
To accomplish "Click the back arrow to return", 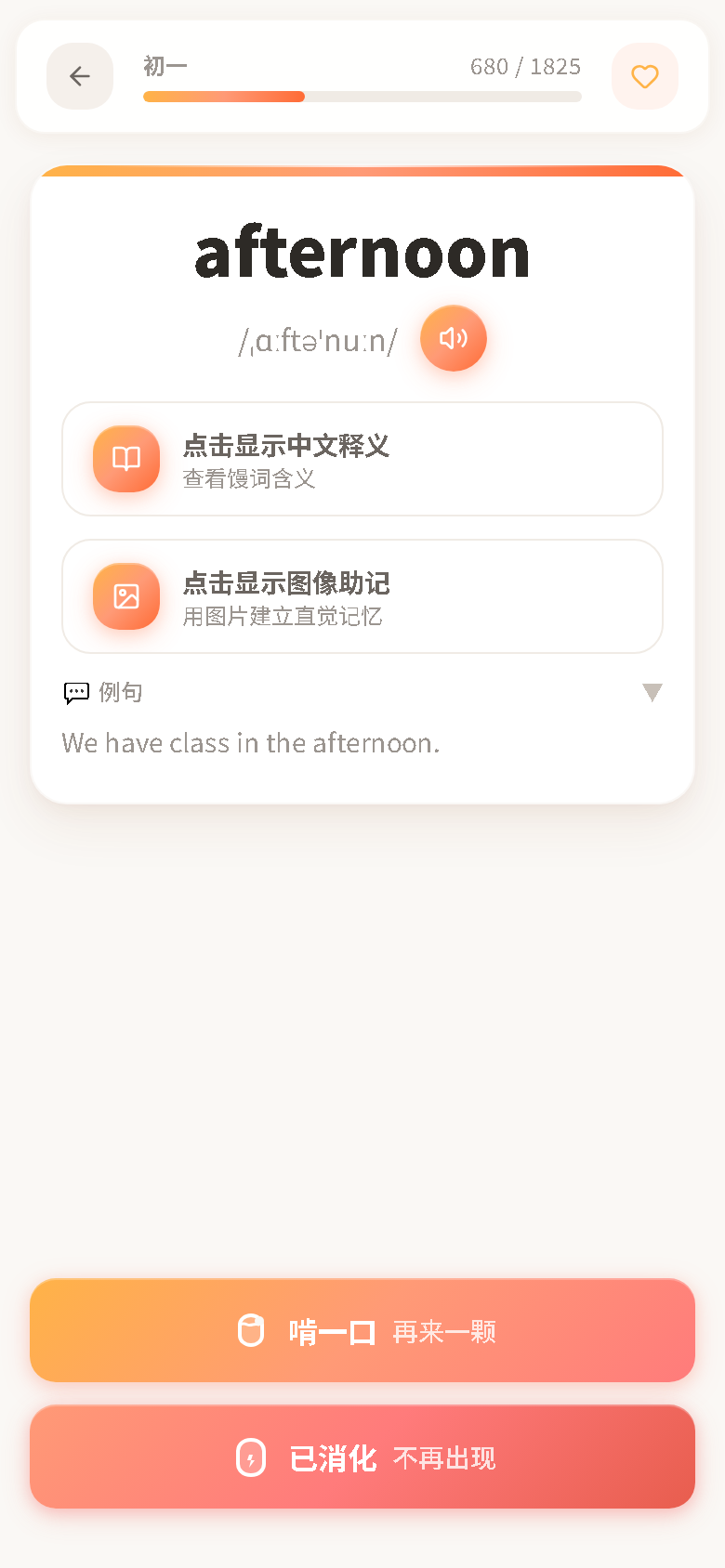I will [79, 76].
